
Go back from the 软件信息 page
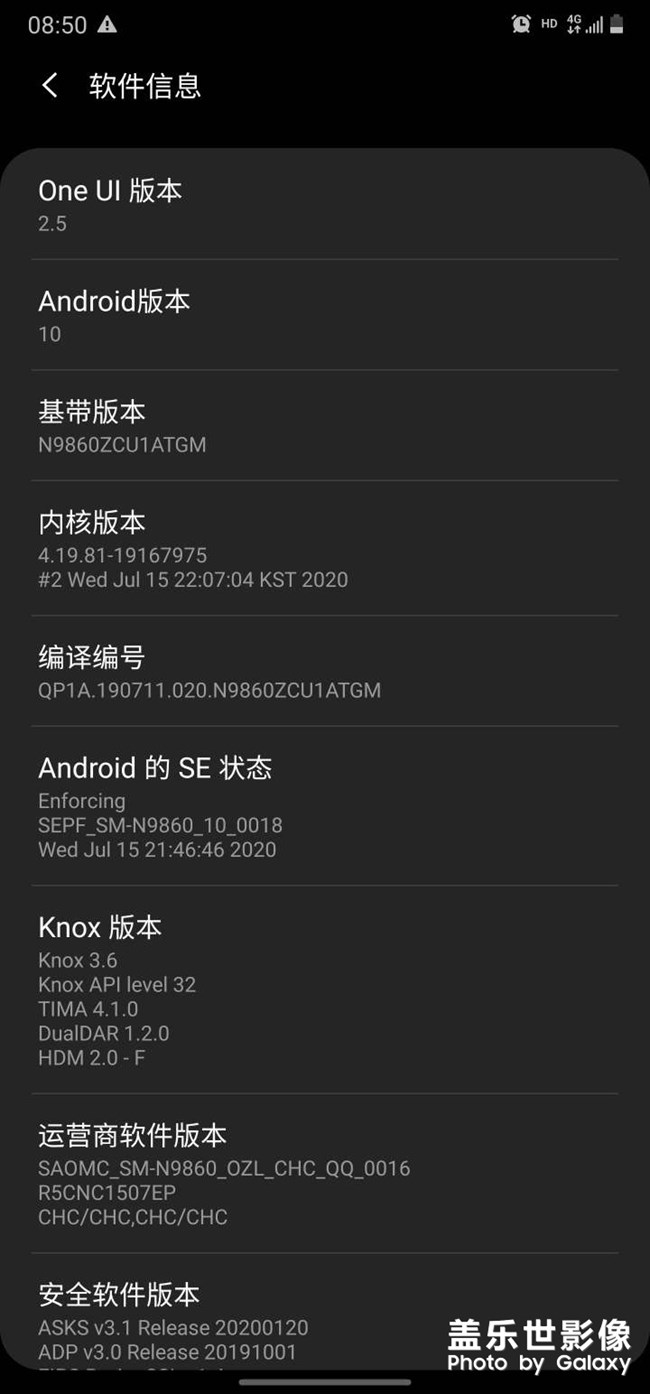(x=49, y=86)
